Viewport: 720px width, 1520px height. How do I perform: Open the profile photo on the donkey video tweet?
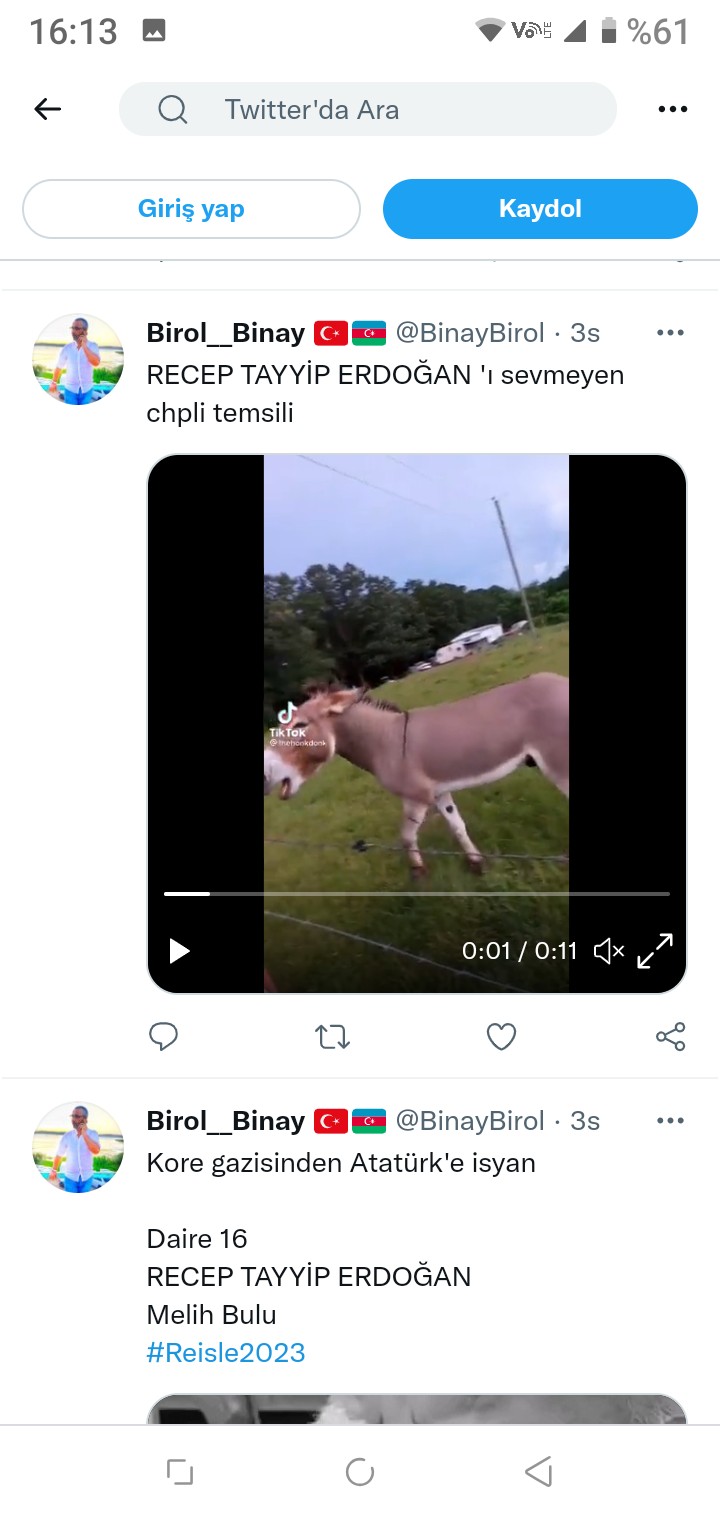[78, 360]
